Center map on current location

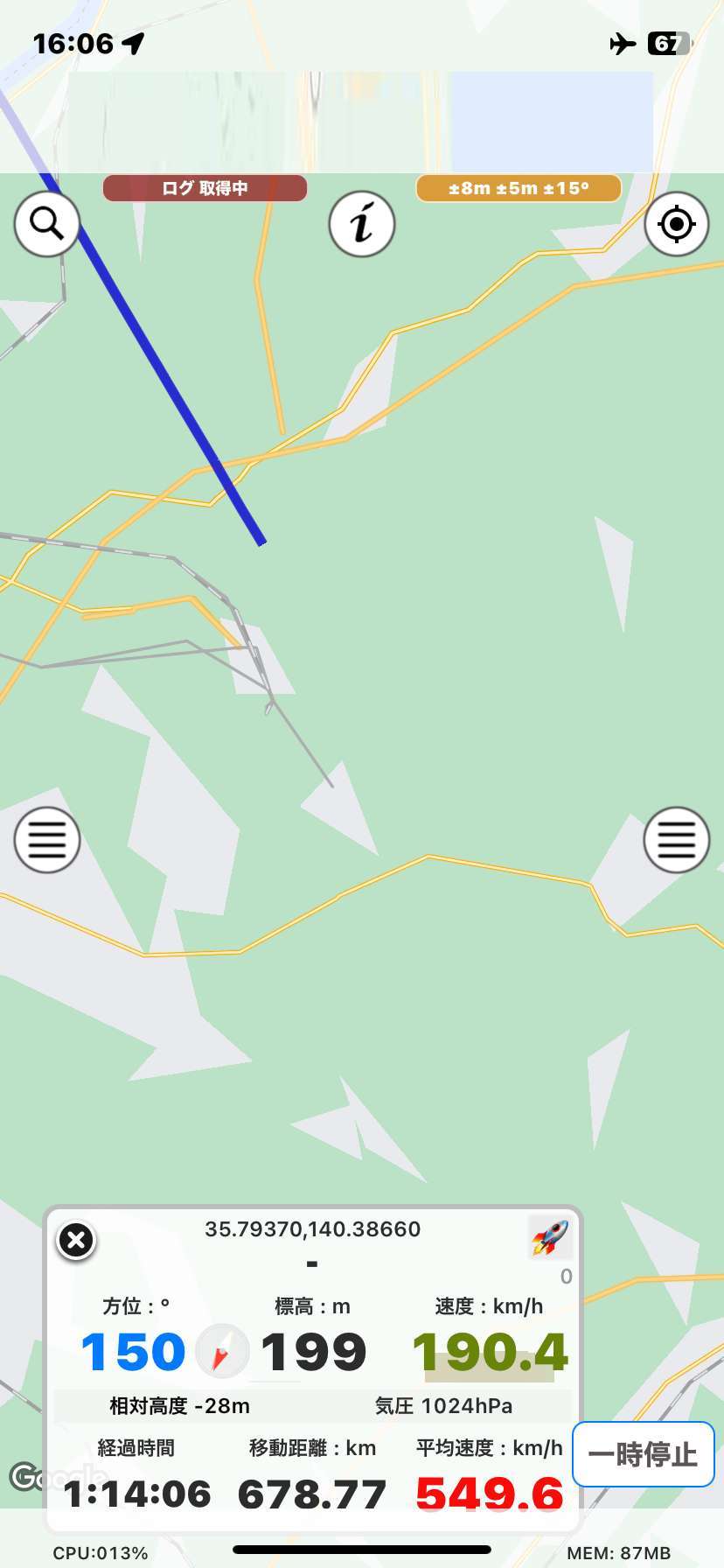[x=677, y=224]
